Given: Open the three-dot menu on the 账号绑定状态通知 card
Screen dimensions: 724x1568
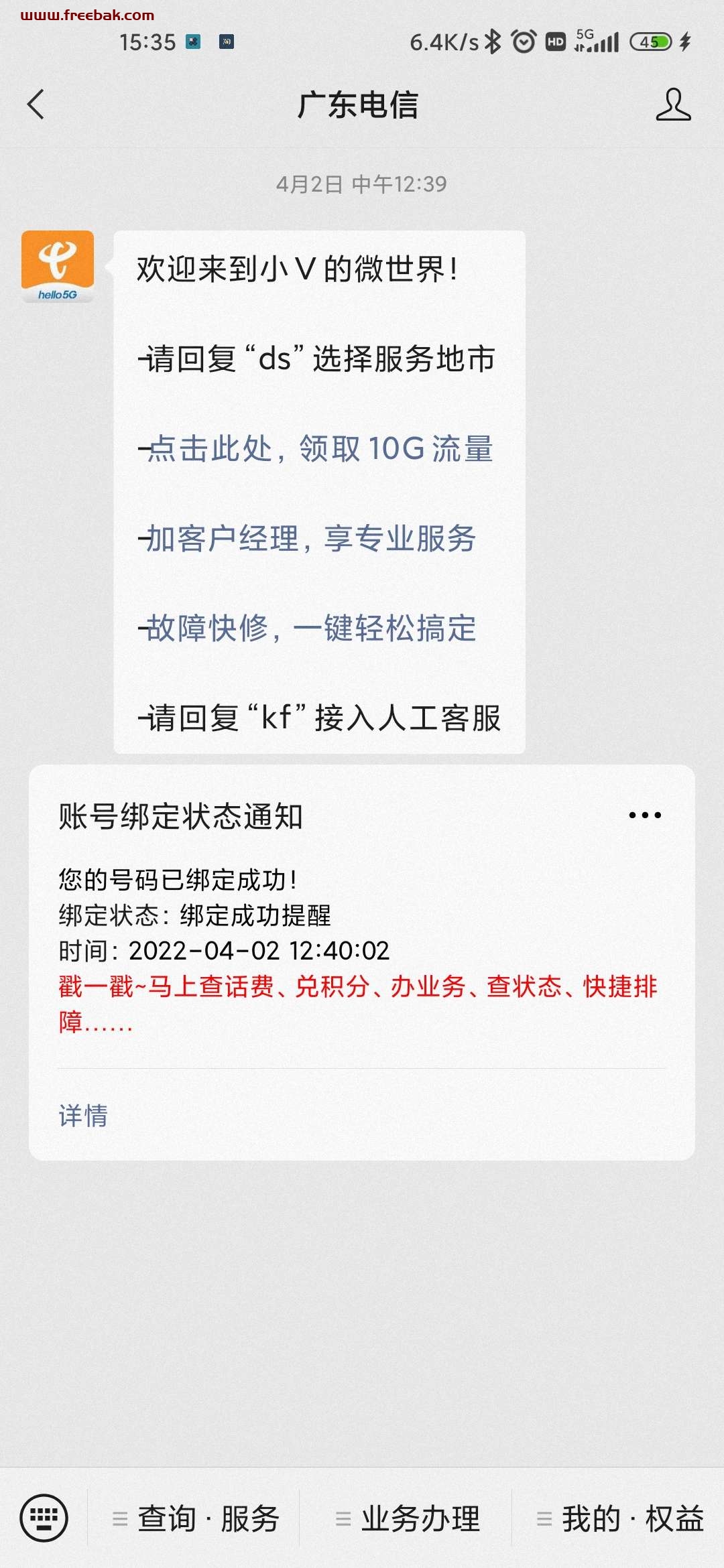Looking at the screenshot, I should coord(645,815).
